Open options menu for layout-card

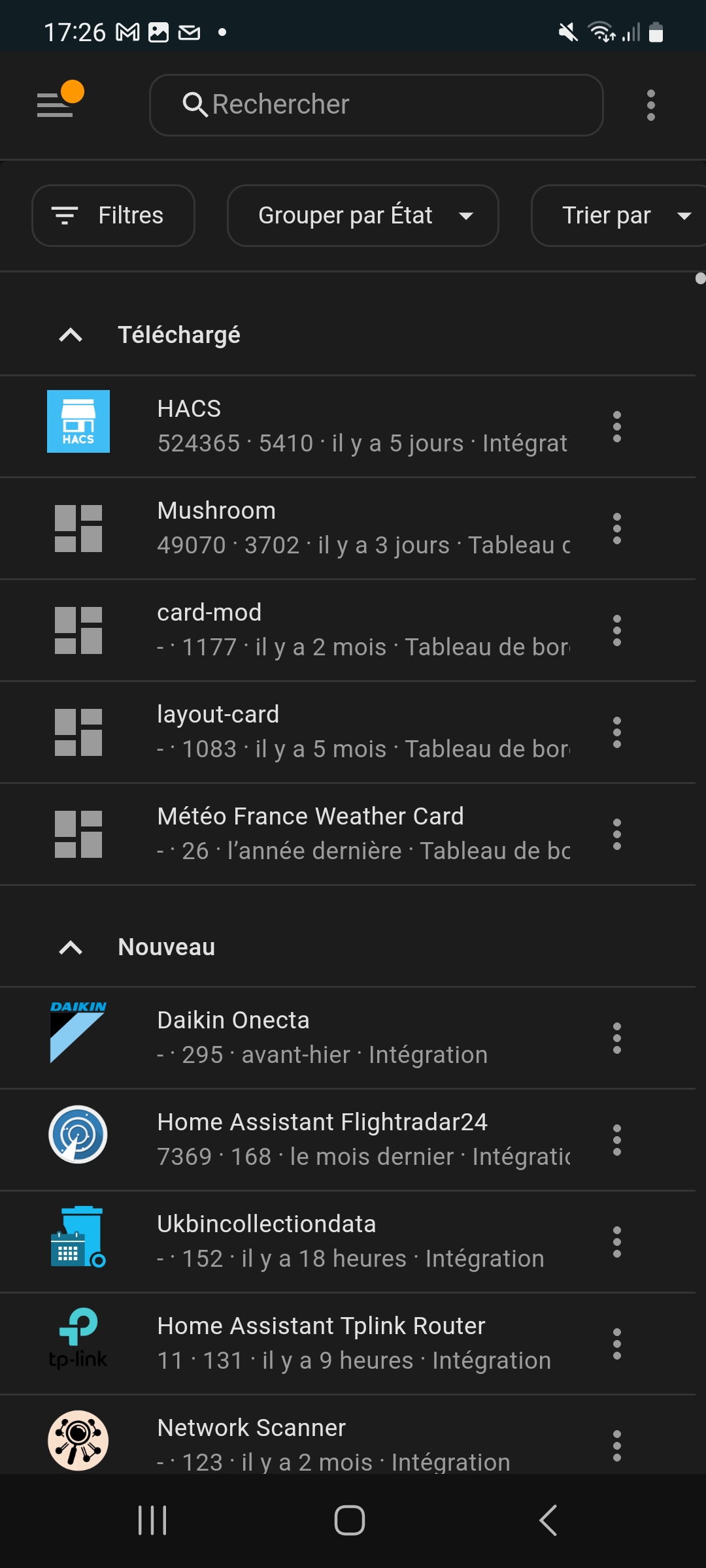coord(616,732)
